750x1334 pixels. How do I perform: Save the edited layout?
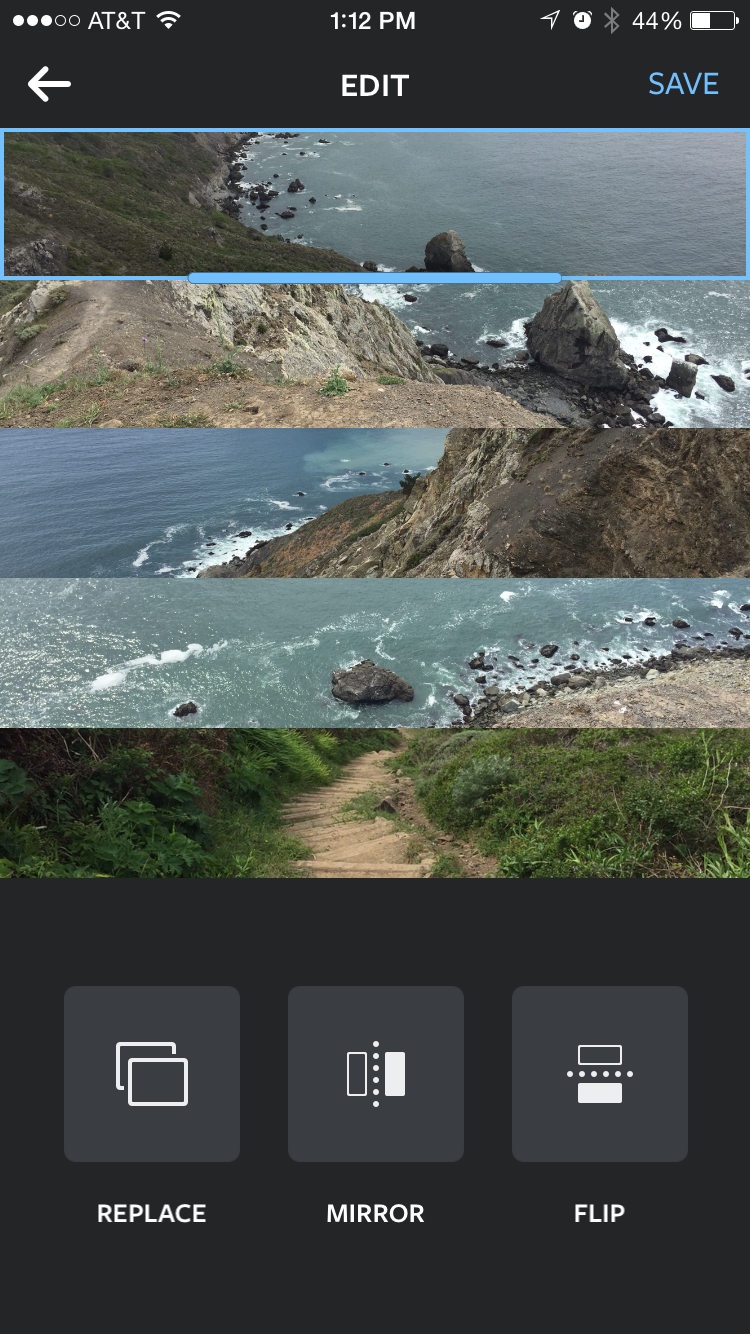tap(683, 84)
